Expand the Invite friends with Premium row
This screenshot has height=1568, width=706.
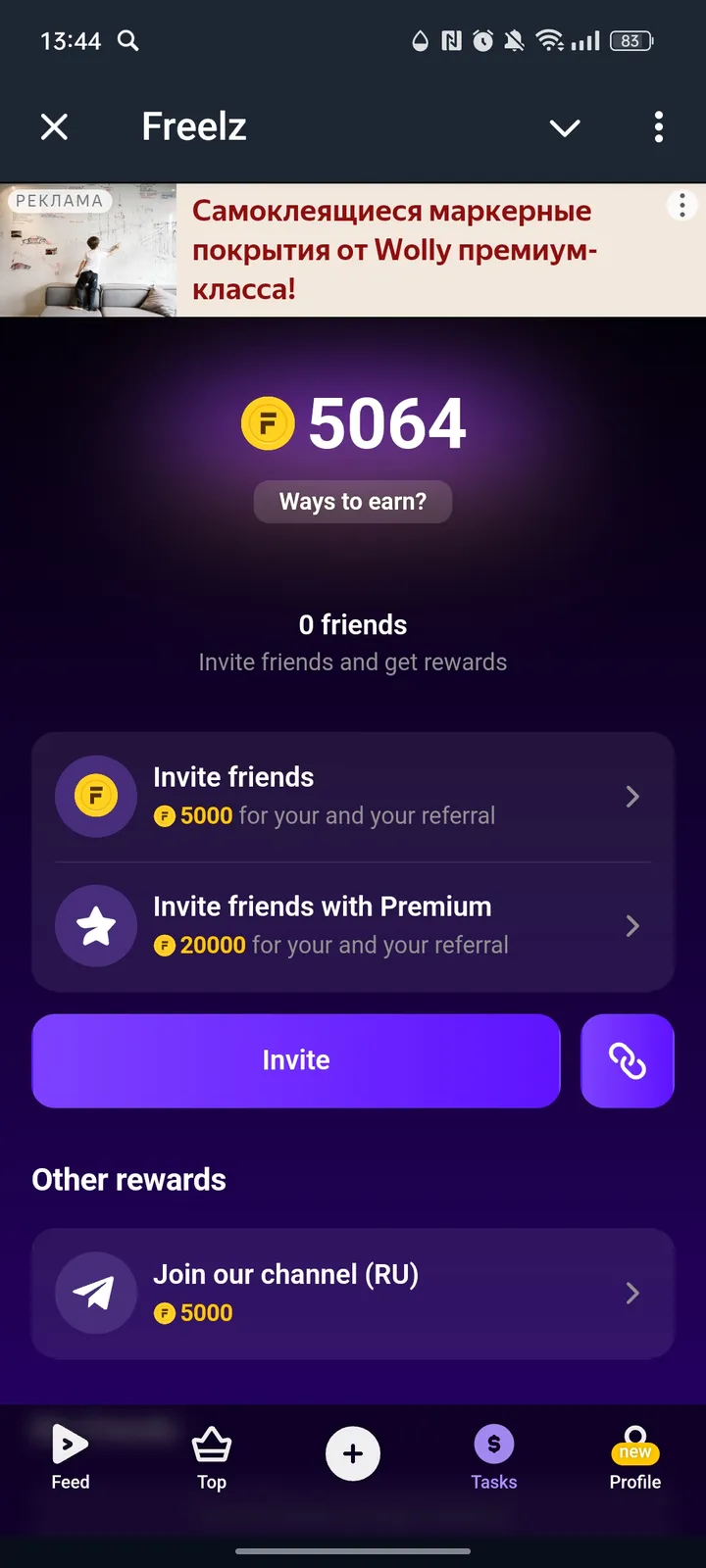(353, 925)
